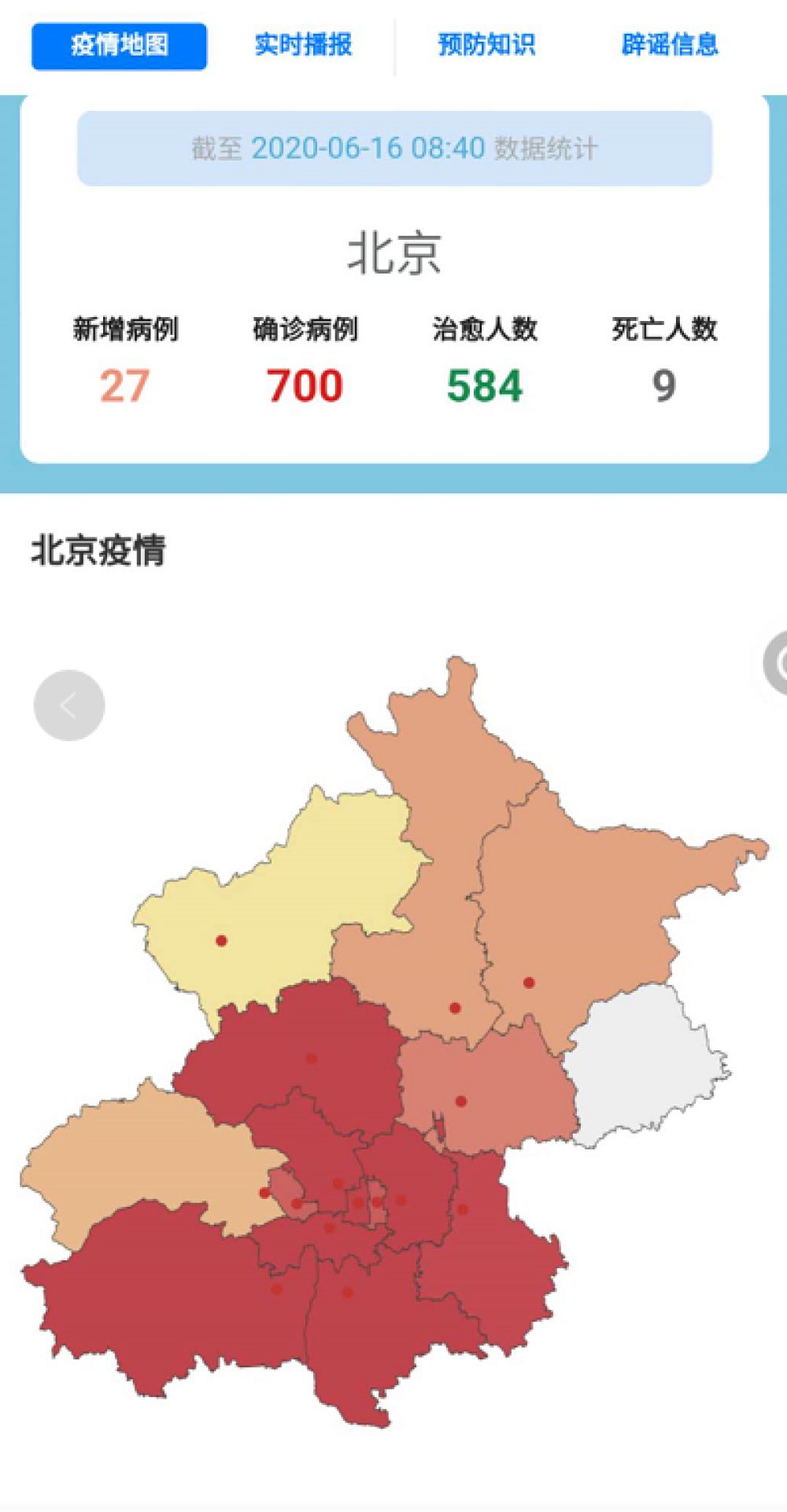Click the left arrow to switch map
The image size is (787, 1512).
tap(69, 704)
